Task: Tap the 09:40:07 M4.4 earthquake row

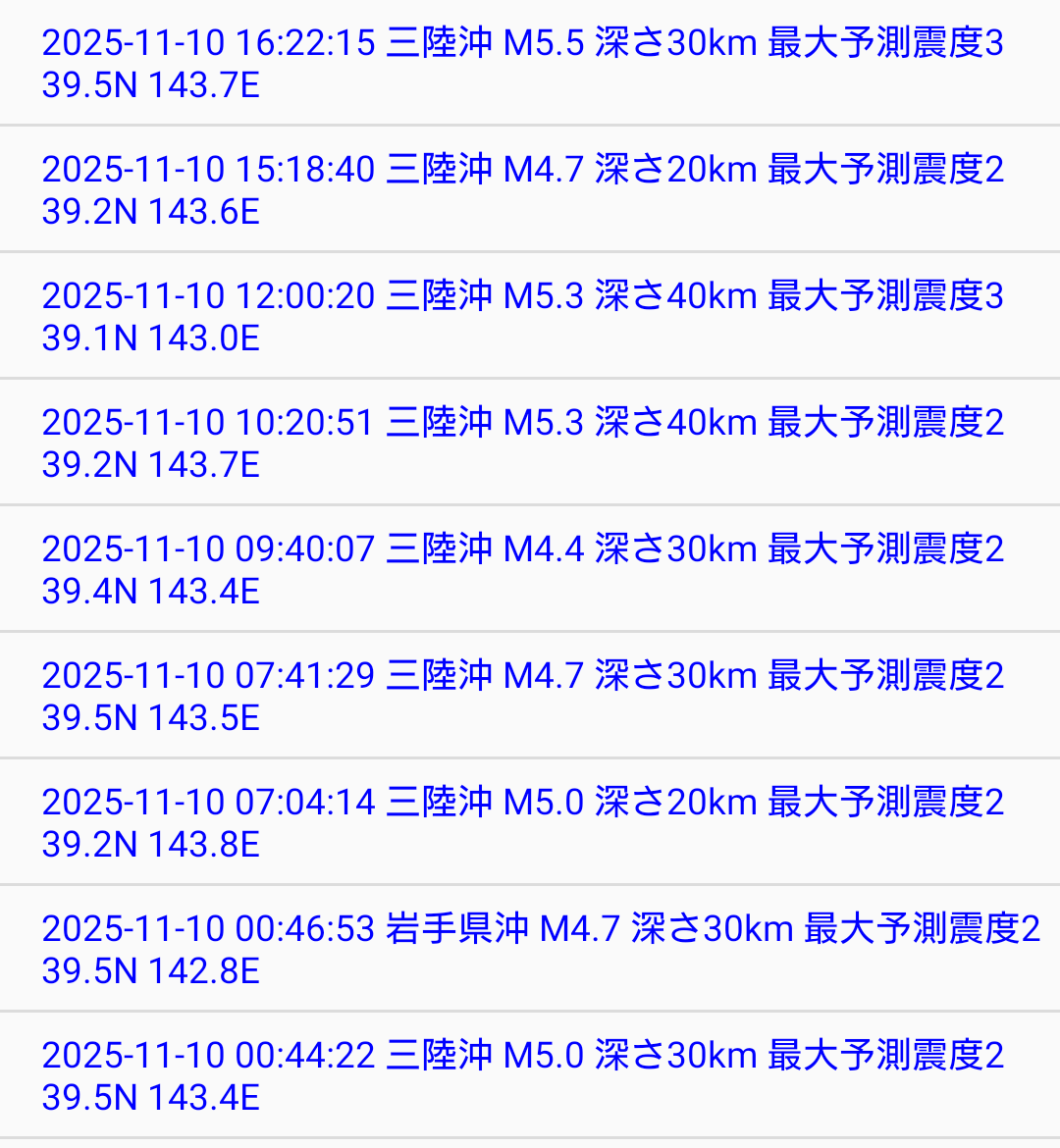Action: tap(522, 570)
